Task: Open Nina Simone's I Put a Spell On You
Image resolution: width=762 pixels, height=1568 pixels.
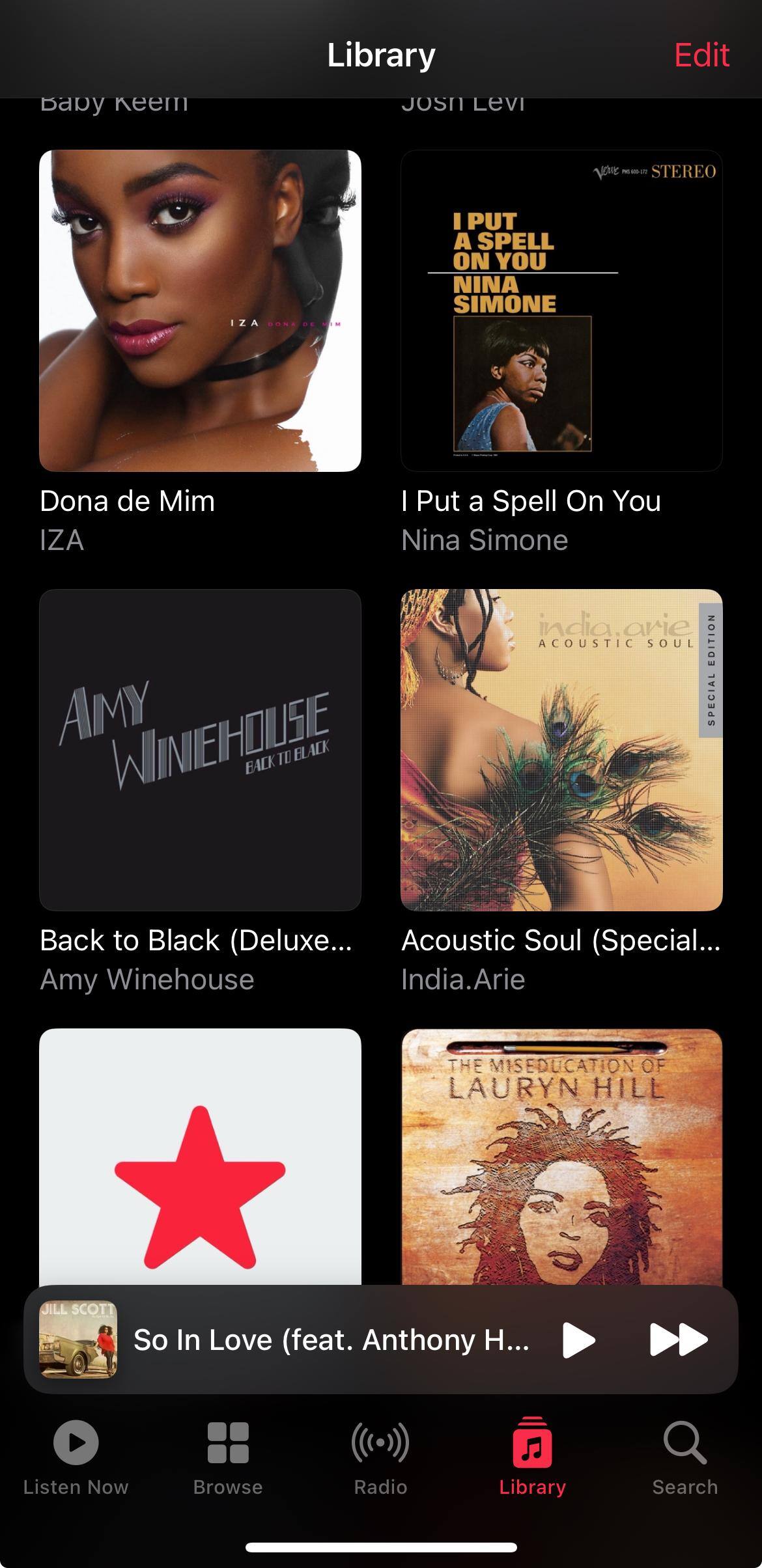Action: coord(561,311)
